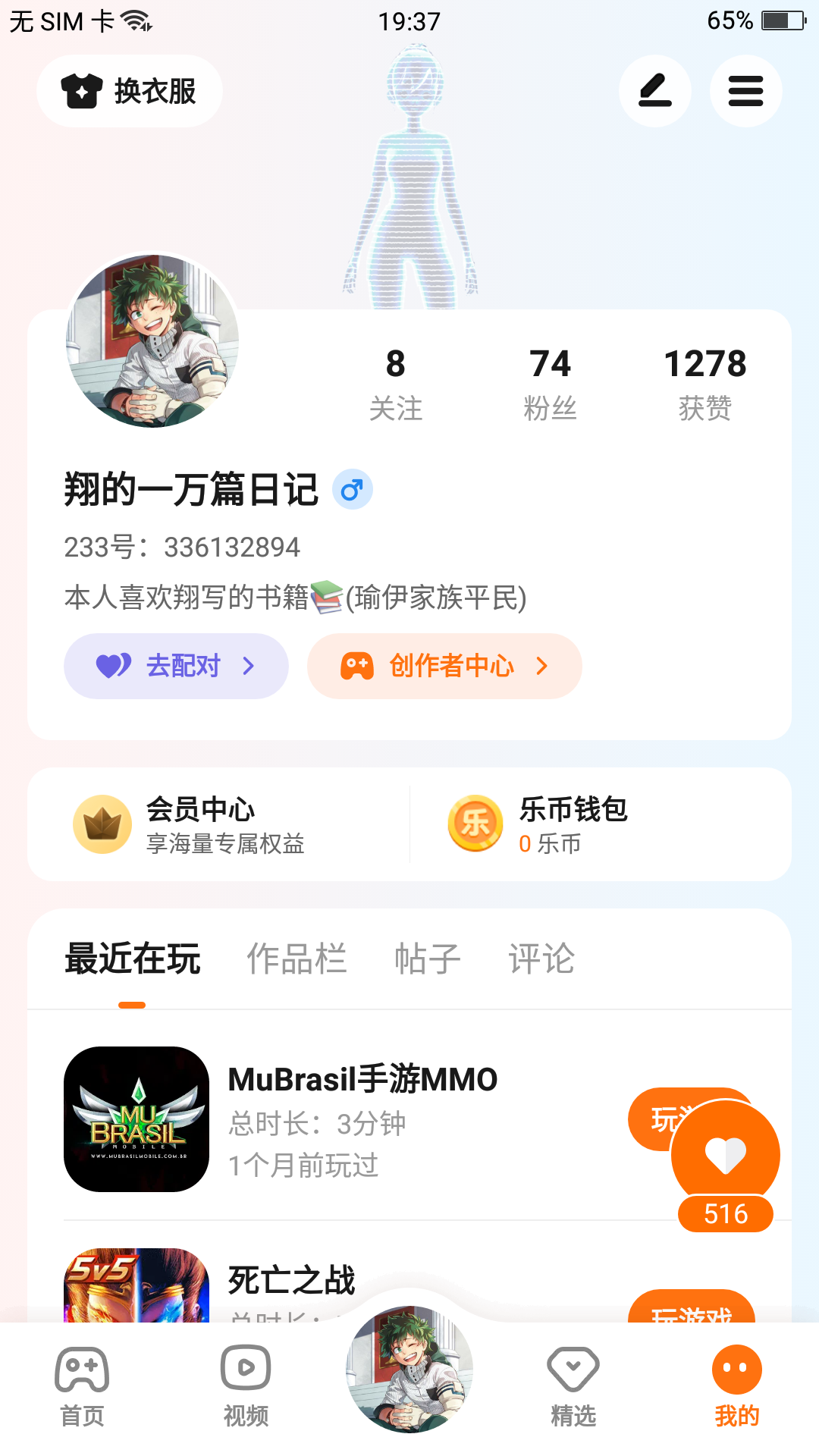Go to the 精选 featured tab

(x=573, y=1385)
